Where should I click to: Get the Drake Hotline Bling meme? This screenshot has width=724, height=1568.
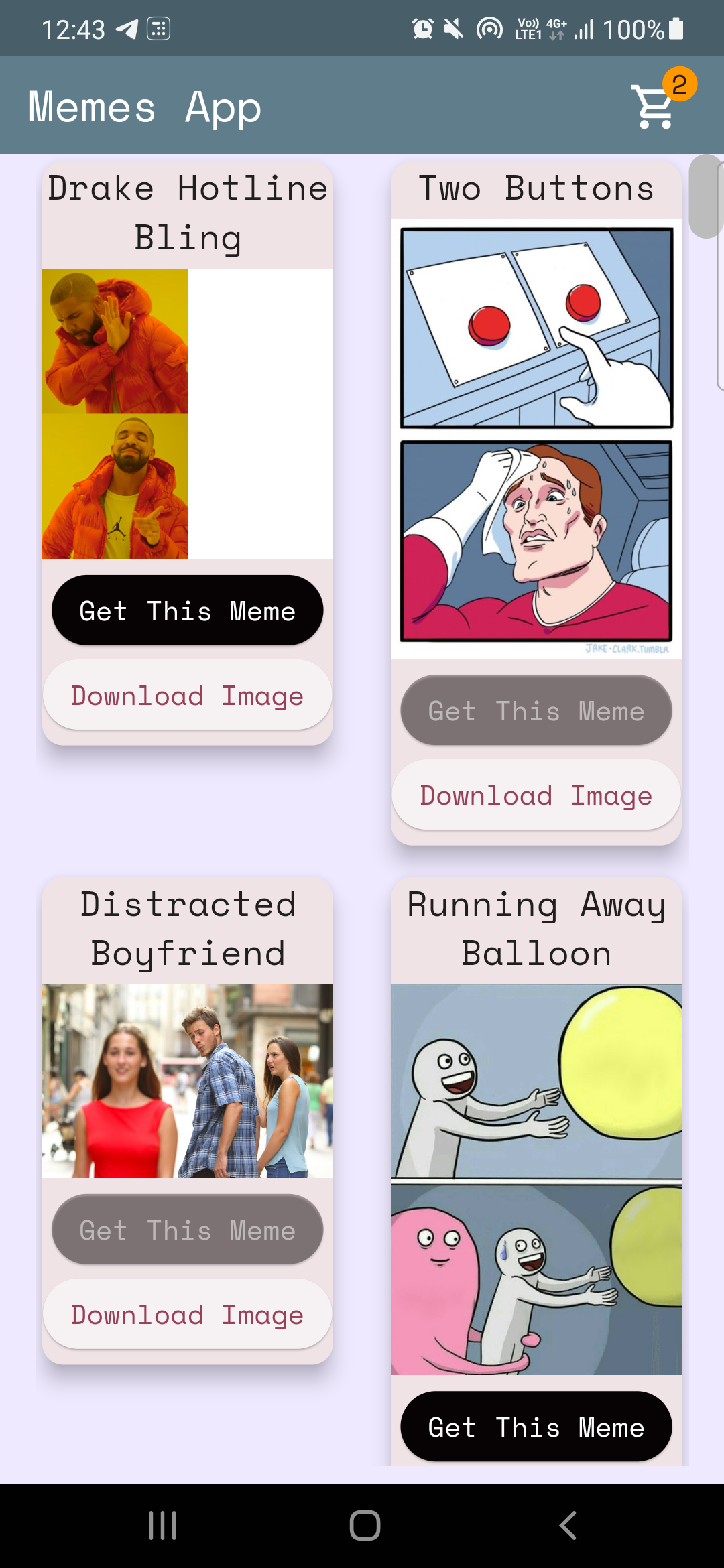188,610
